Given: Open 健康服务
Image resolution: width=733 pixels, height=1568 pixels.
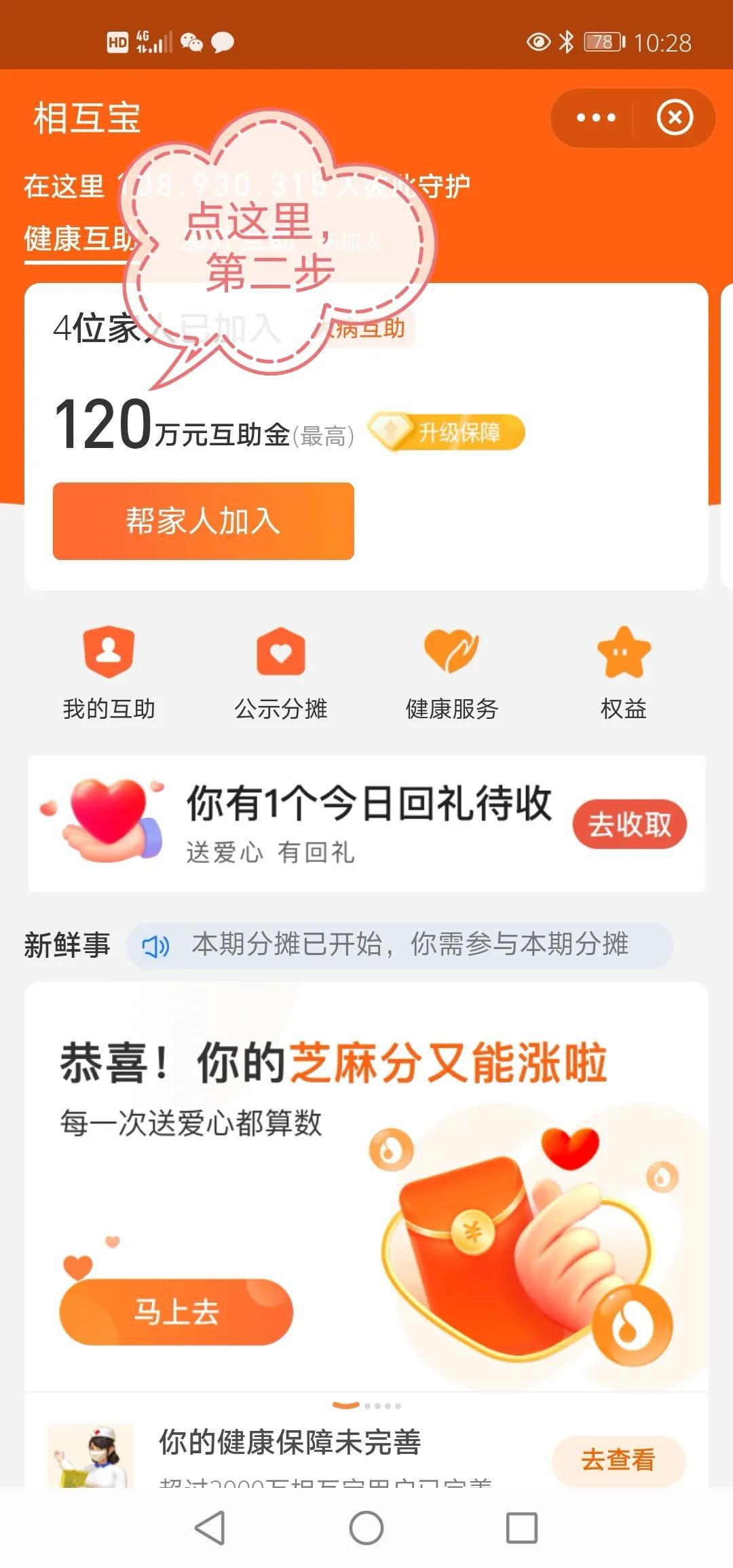Looking at the screenshot, I should (x=452, y=672).
